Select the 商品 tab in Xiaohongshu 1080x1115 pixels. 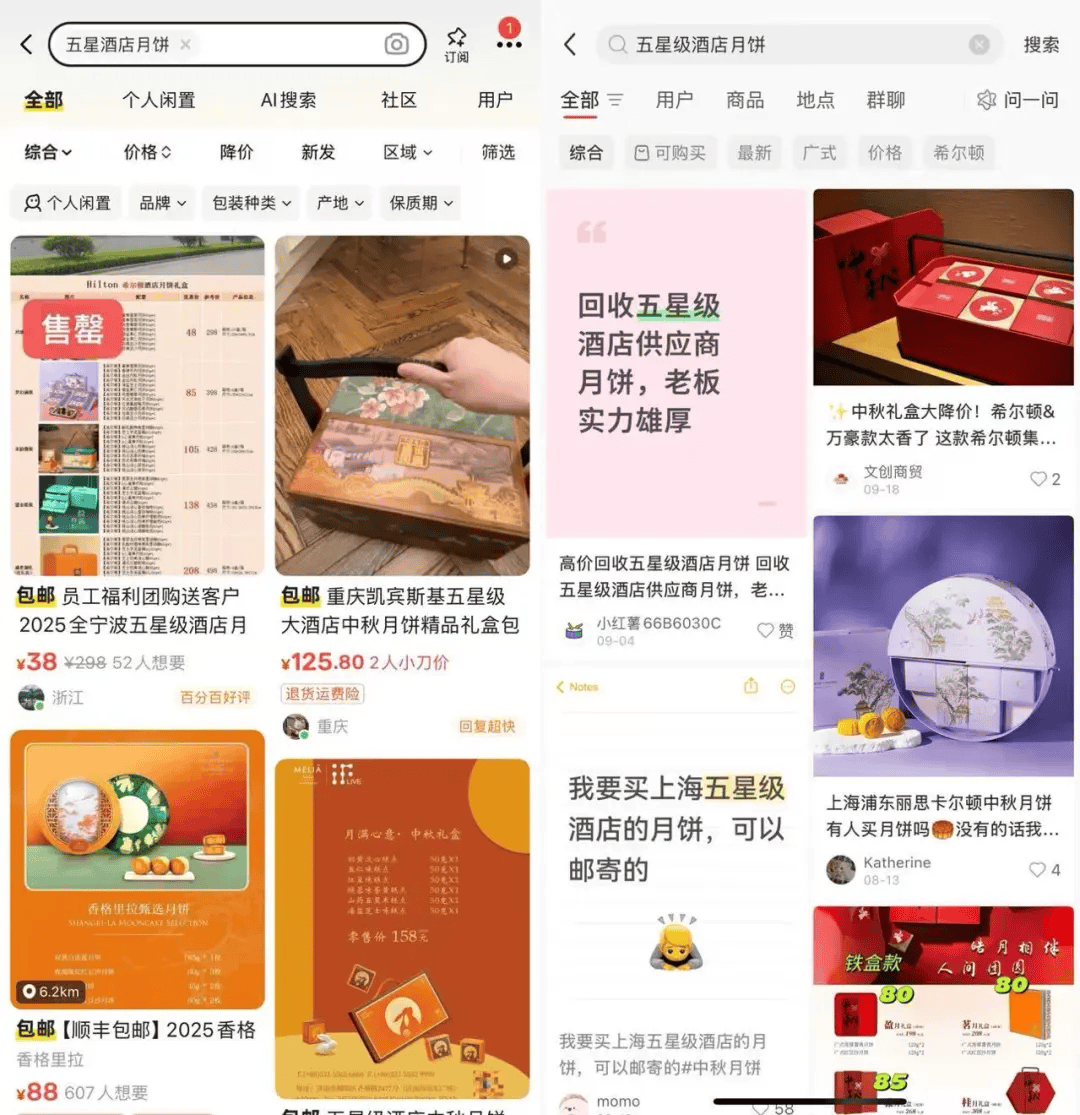pyautogui.click(x=745, y=100)
